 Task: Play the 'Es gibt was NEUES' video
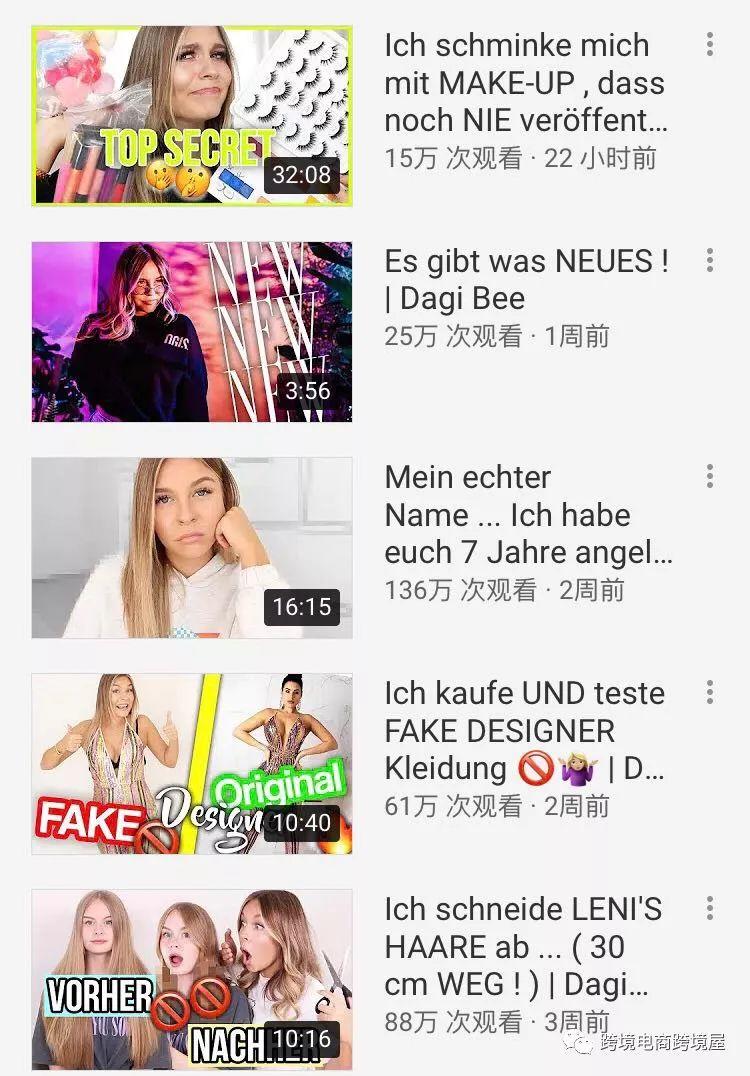pos(191,332)
